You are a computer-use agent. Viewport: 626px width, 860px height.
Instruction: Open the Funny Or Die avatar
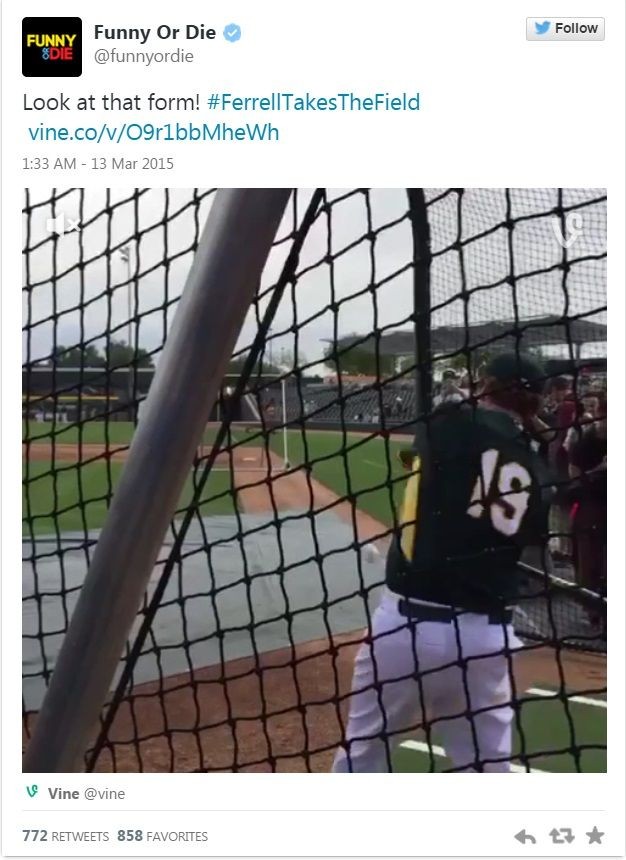52,47
